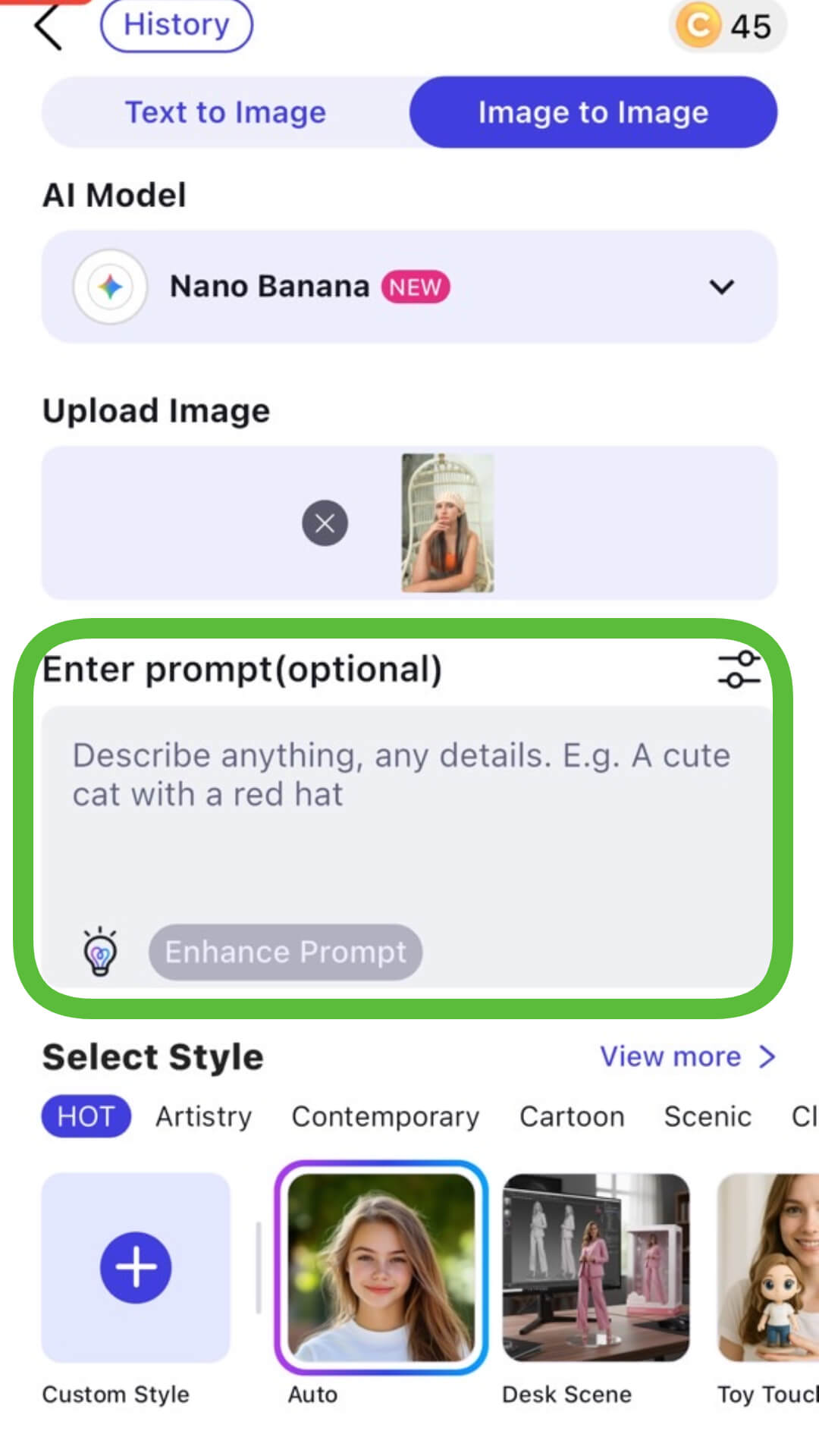Add a Custom Style
Viewport: 819px width, 1456px height.
coord(136,1267)
